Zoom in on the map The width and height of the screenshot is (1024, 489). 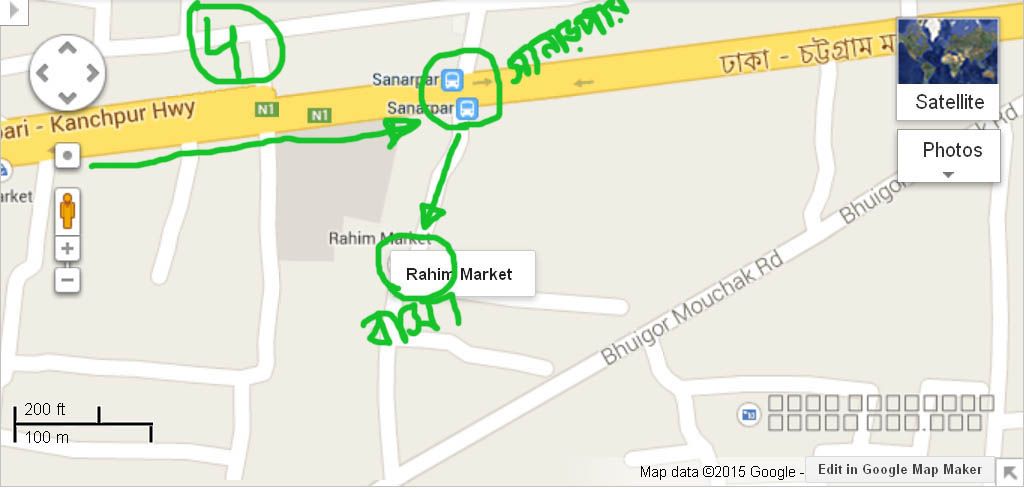[x=67, y=249]
